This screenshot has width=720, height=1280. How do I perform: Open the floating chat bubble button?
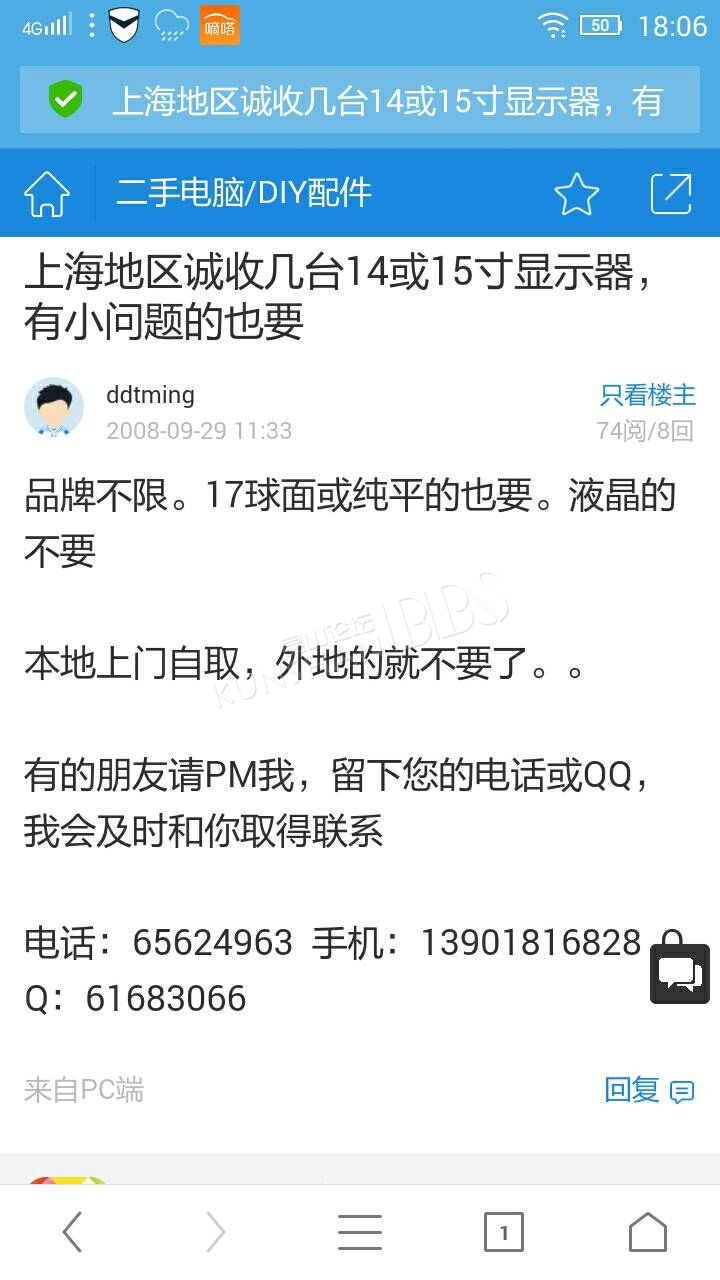coord(680,974)
